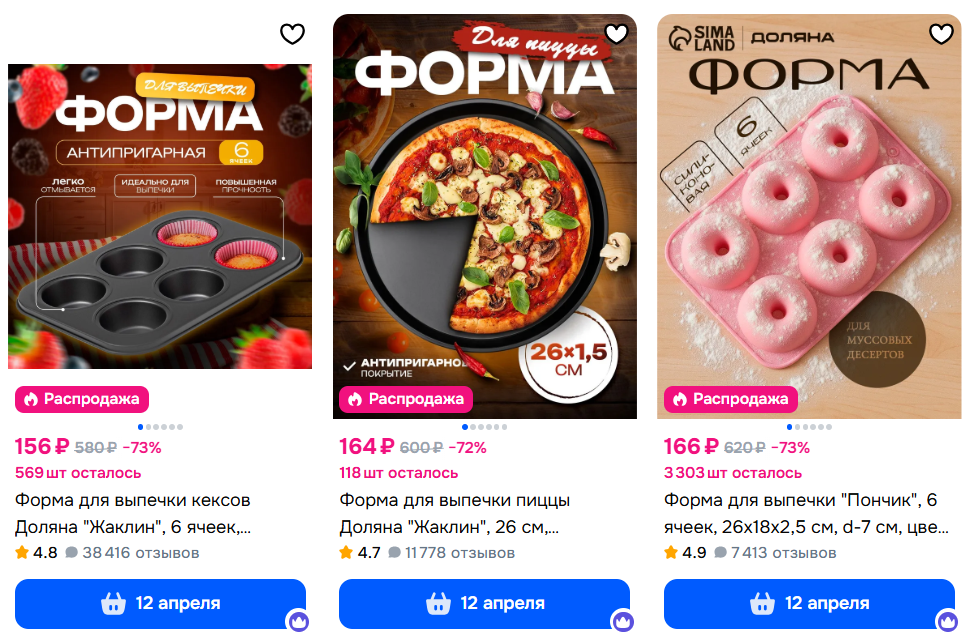968x643 pixels.
Task: Add the muffin baking form to favorites
Action: coord(292,35)
